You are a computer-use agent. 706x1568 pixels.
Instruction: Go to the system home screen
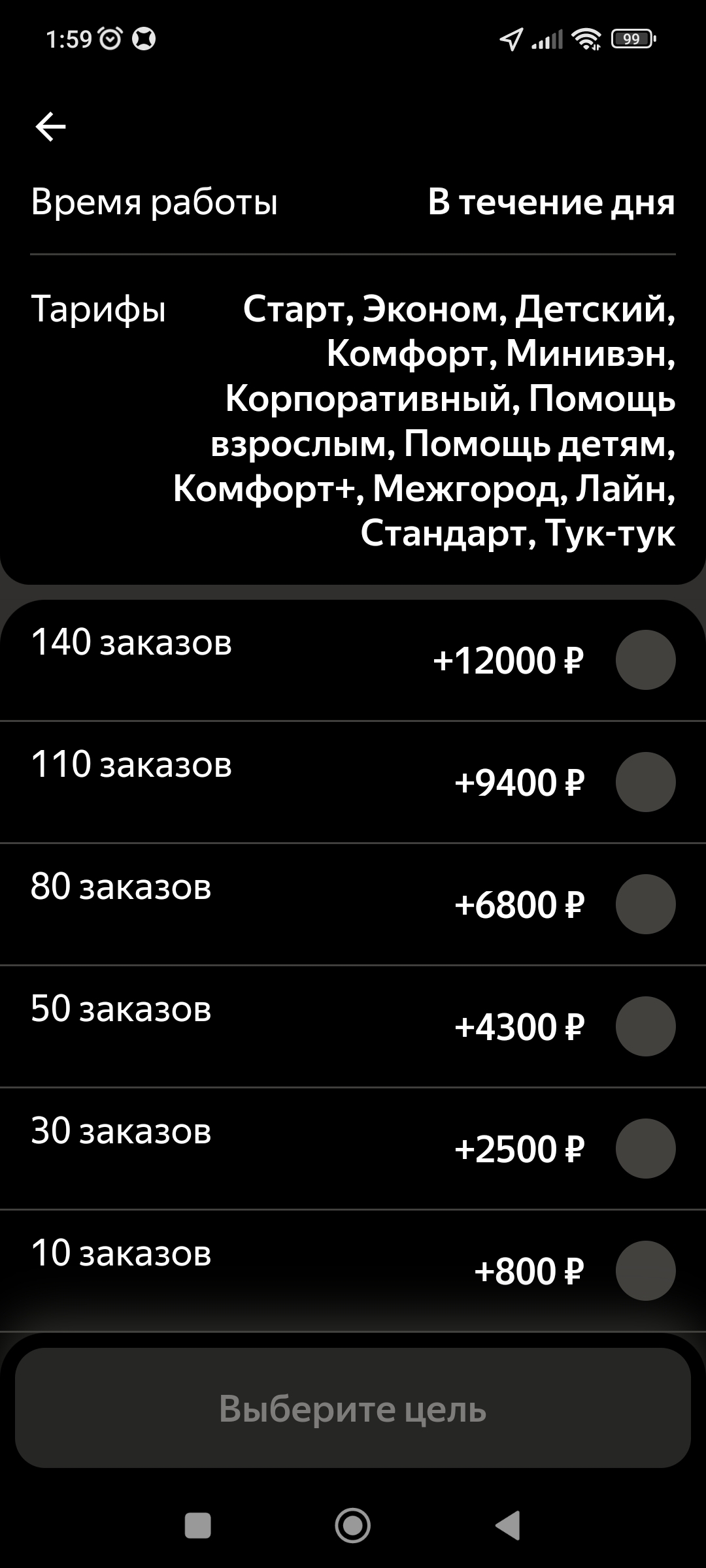353,1526
